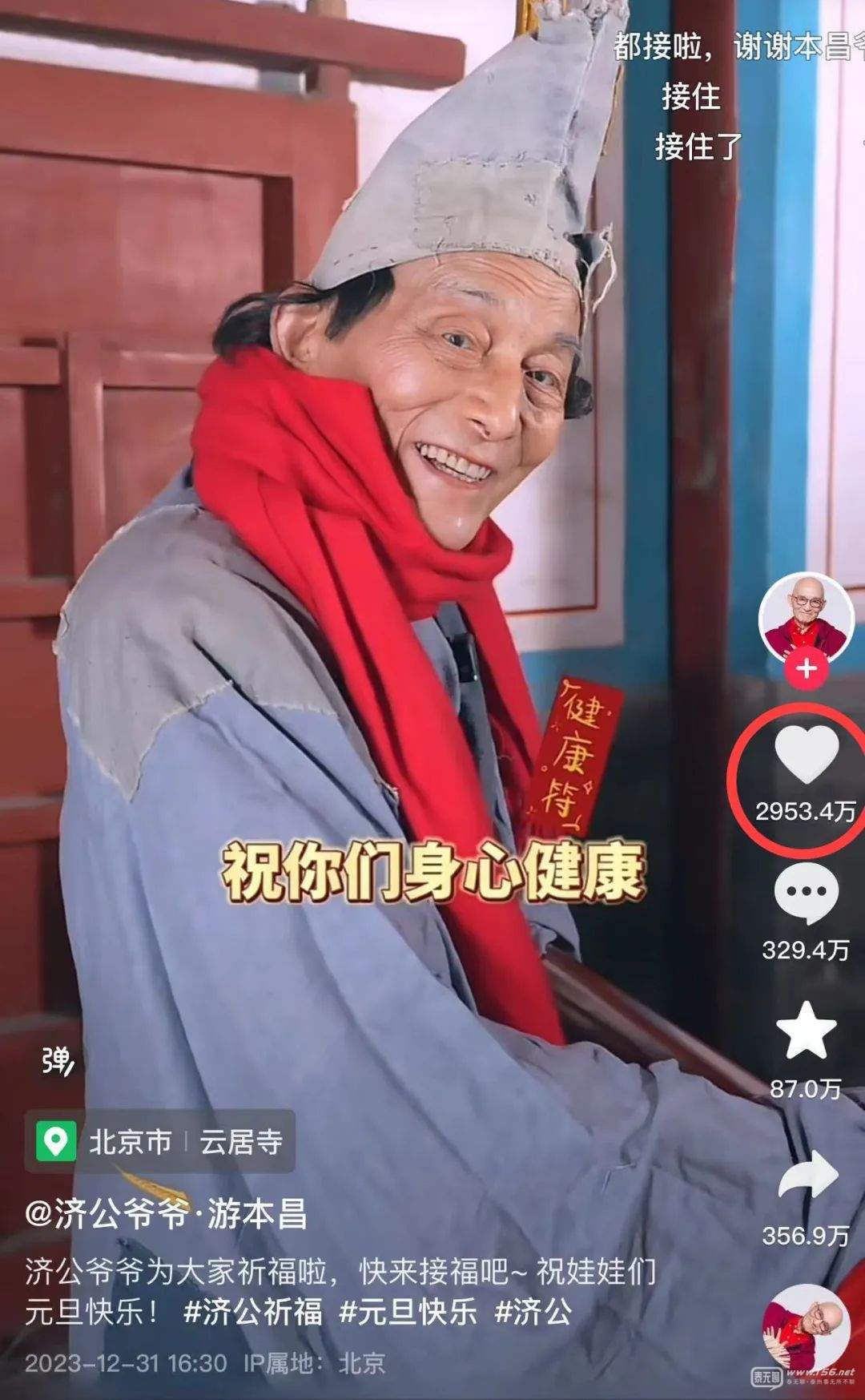
Task: Follow the creator with the plus button
Action: 806,668
